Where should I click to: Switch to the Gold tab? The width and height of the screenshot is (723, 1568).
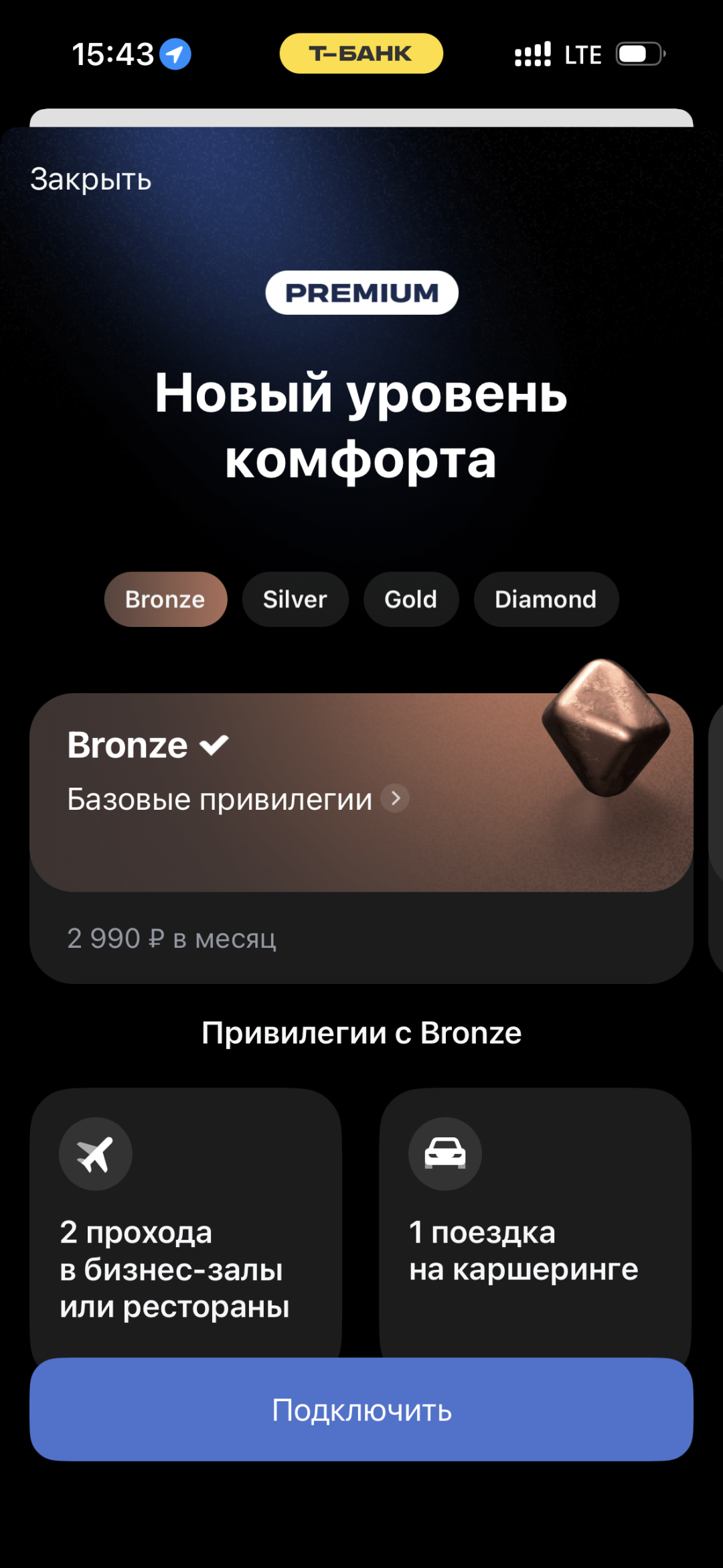(410, 599)
